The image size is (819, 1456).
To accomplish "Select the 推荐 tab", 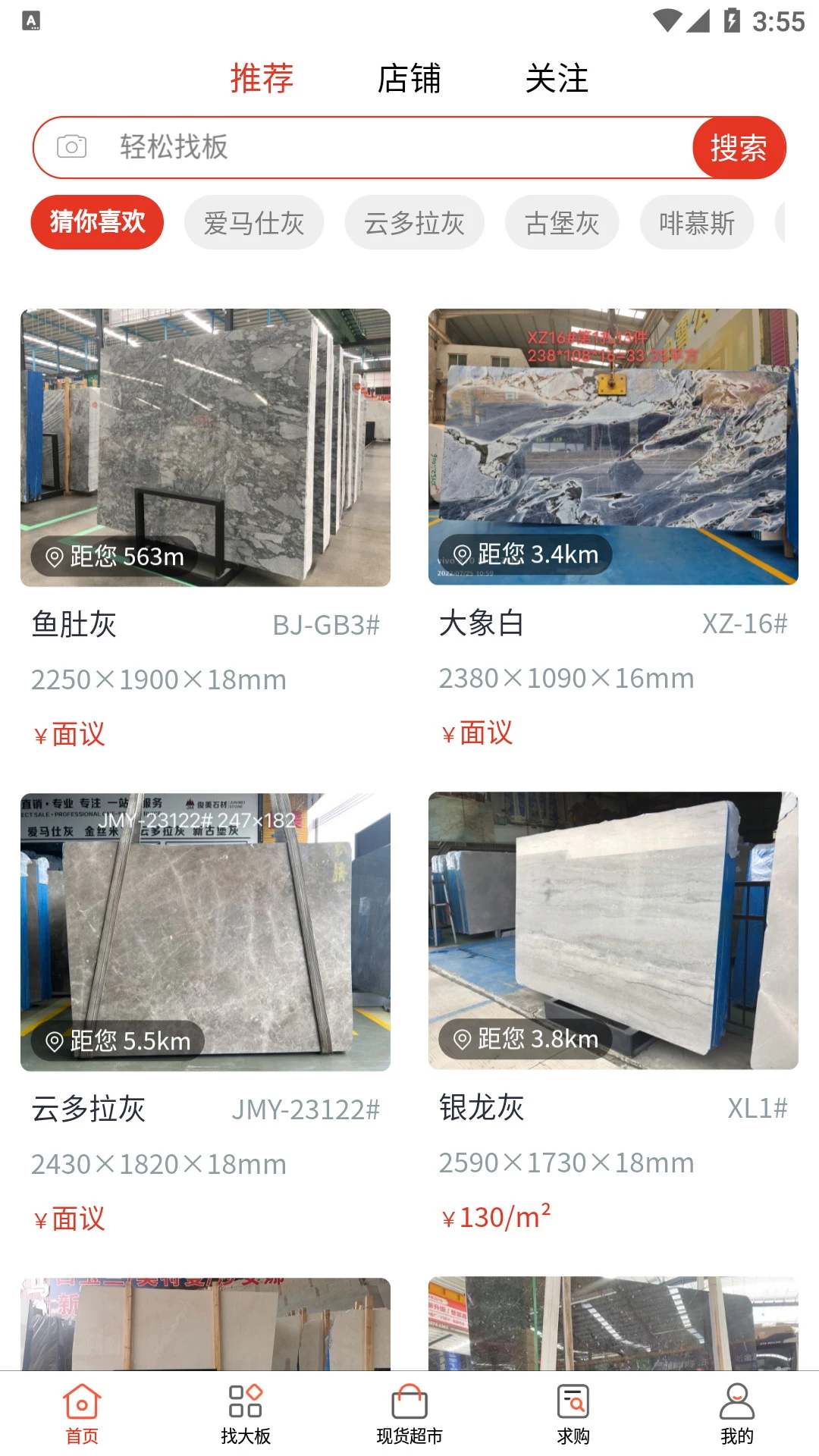I will pyautogui.click(x=262, y=79).
